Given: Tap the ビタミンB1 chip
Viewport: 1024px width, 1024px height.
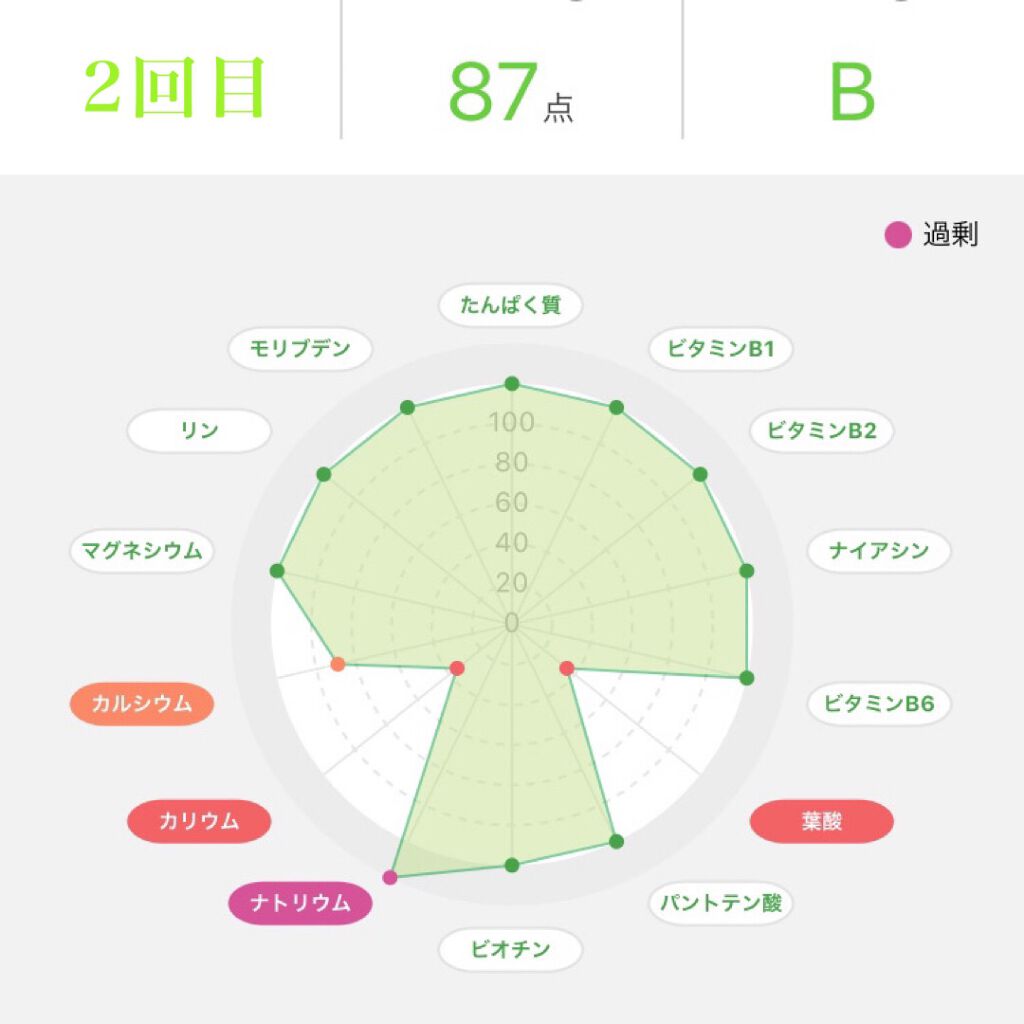Looking at the screenshot, I should [x=719, y=349].
